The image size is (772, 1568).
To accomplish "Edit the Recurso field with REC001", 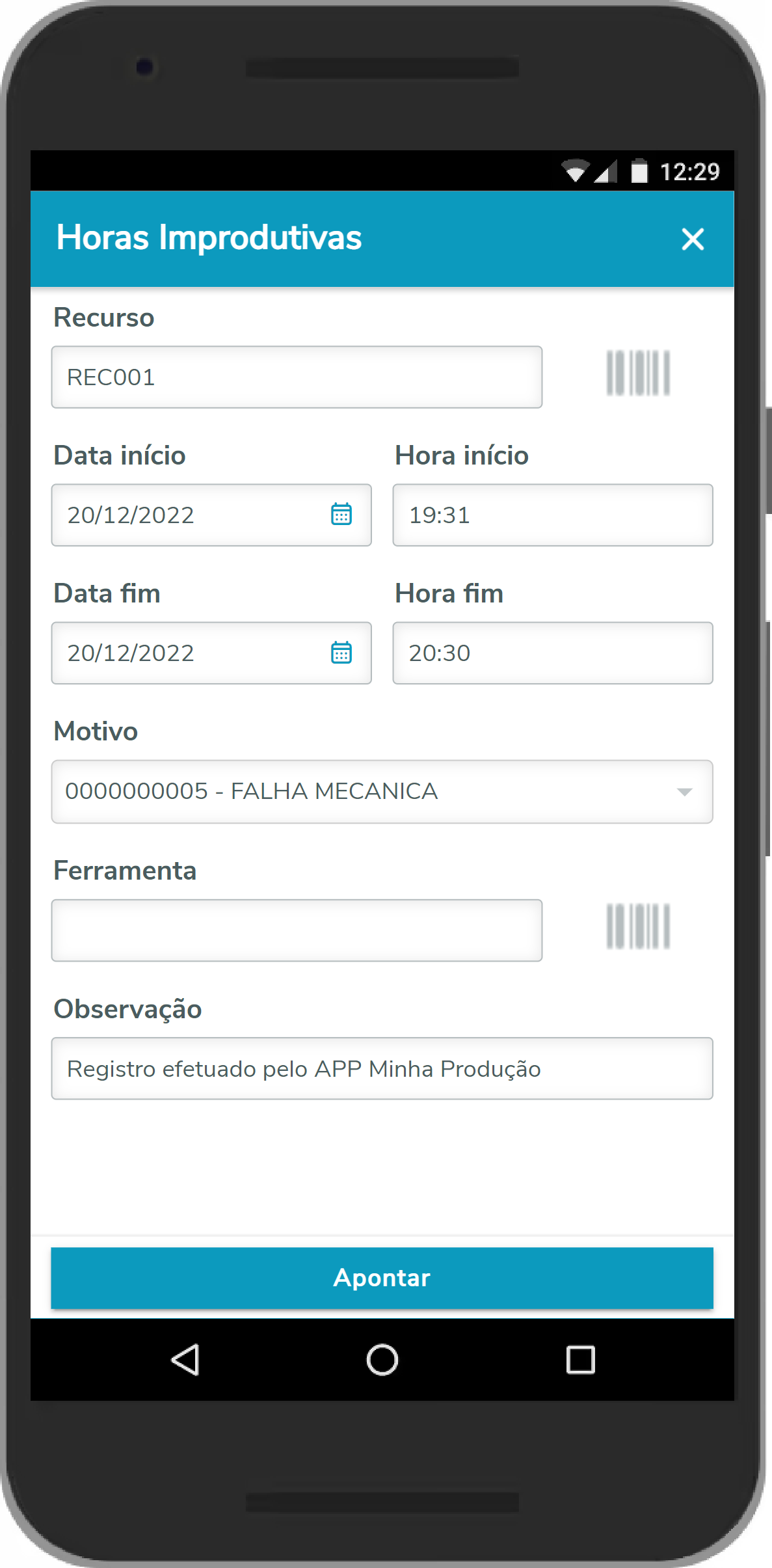I will tap(297, 377).
